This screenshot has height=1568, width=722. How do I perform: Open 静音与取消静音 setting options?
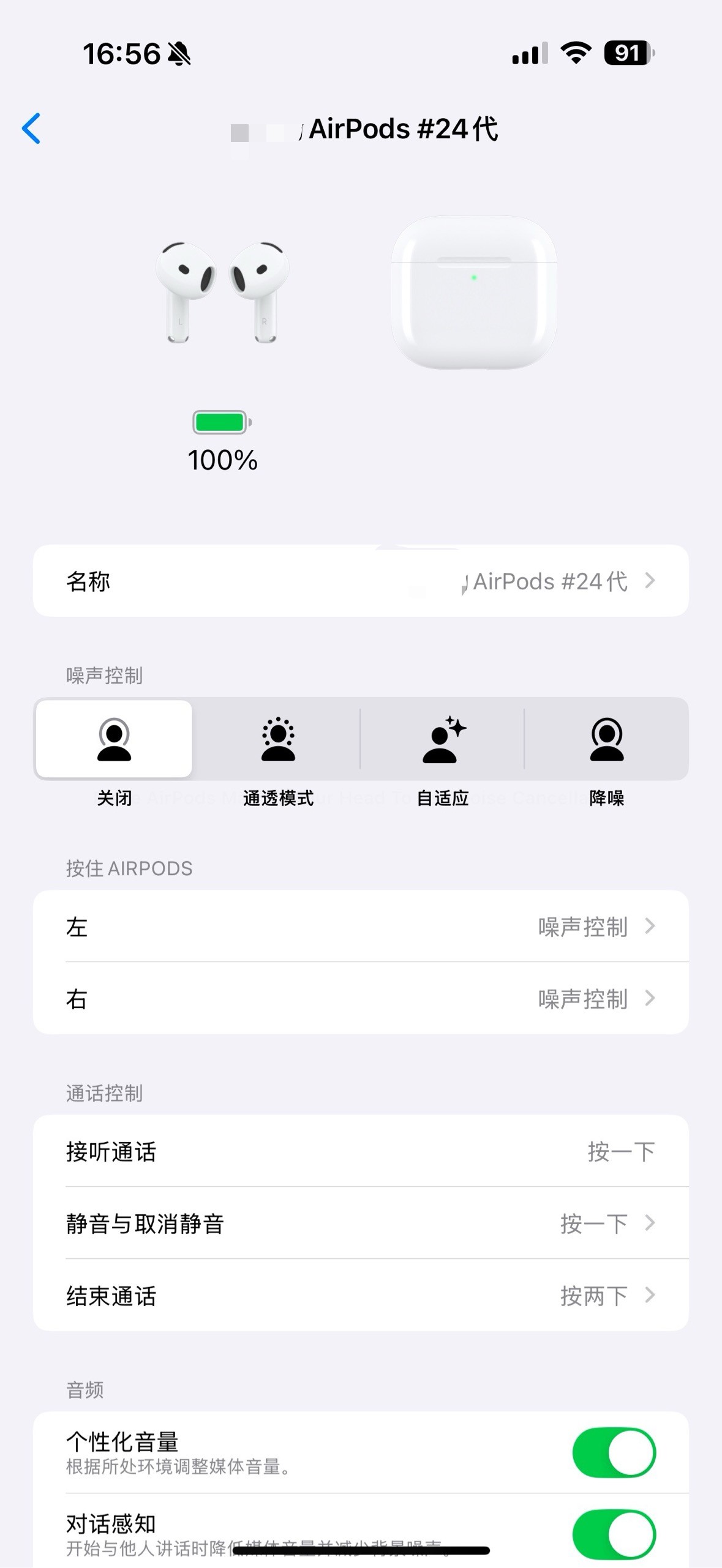pos(361,1223)
